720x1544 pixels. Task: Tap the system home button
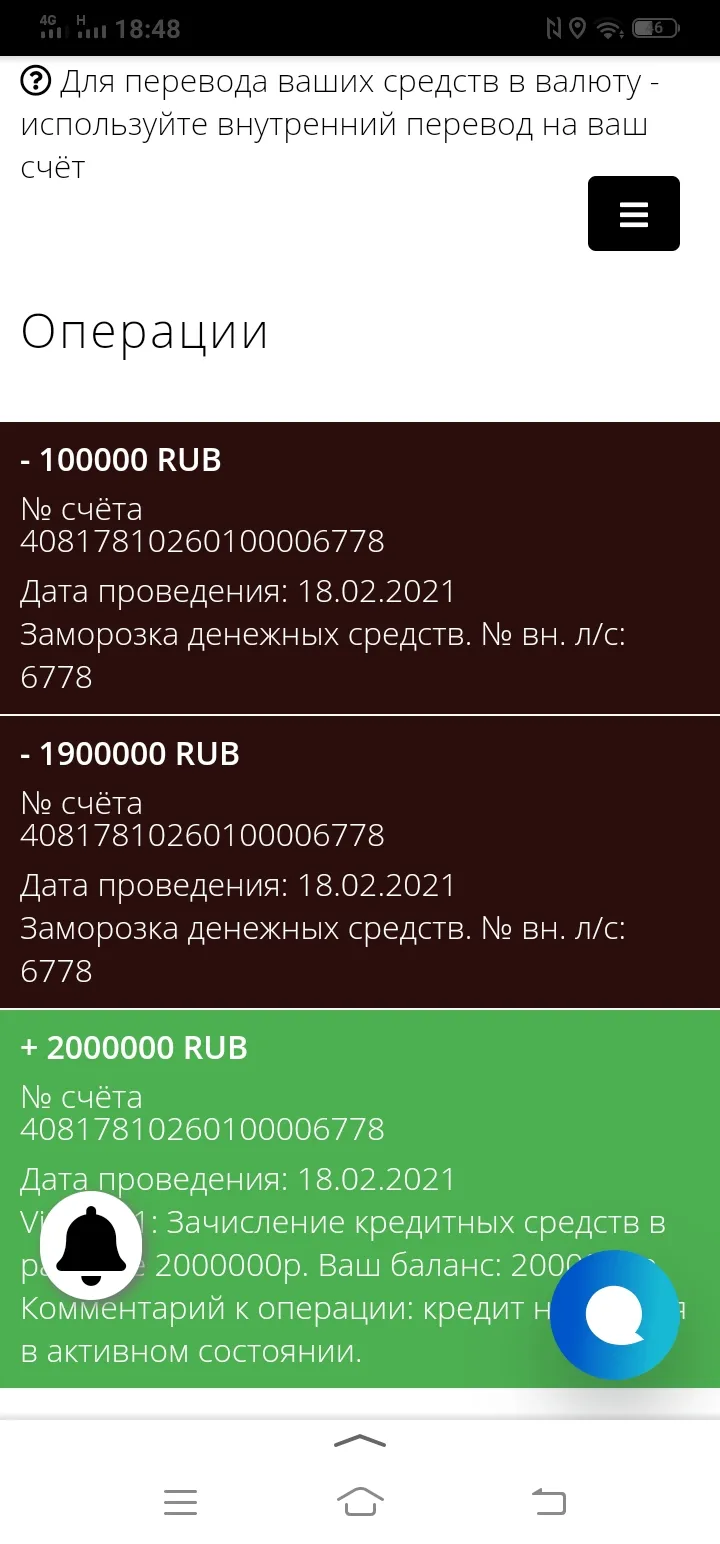point(361,1501)
